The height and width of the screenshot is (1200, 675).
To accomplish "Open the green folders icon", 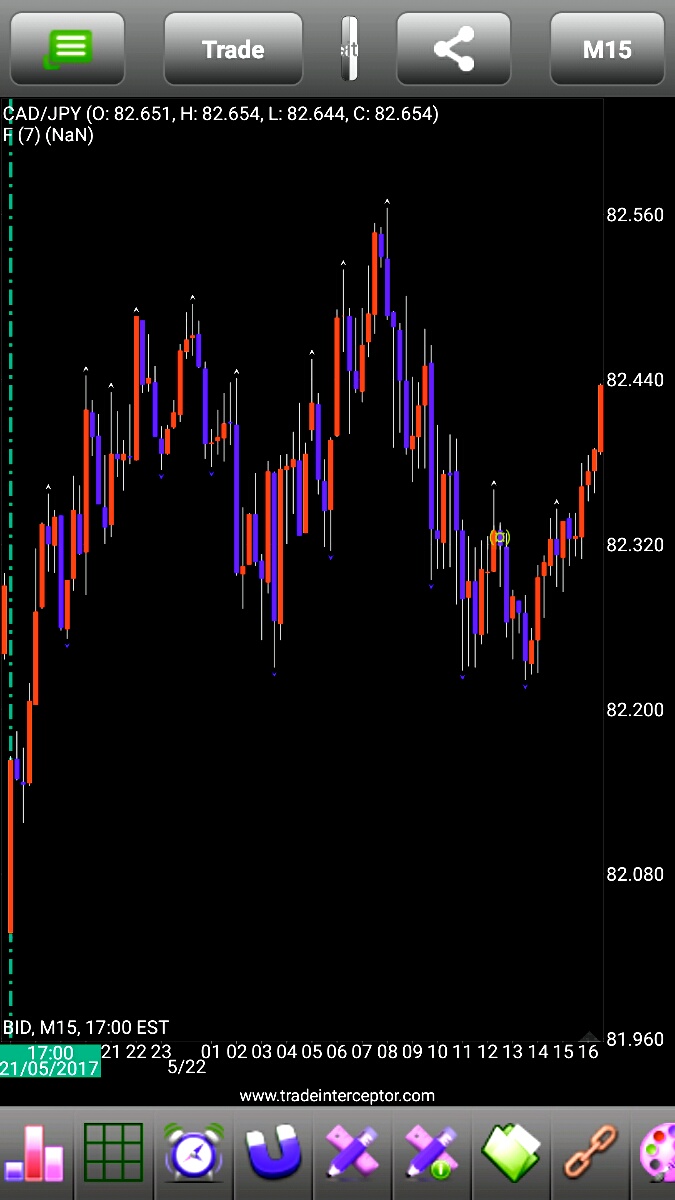I will [x=512, y=1154].
